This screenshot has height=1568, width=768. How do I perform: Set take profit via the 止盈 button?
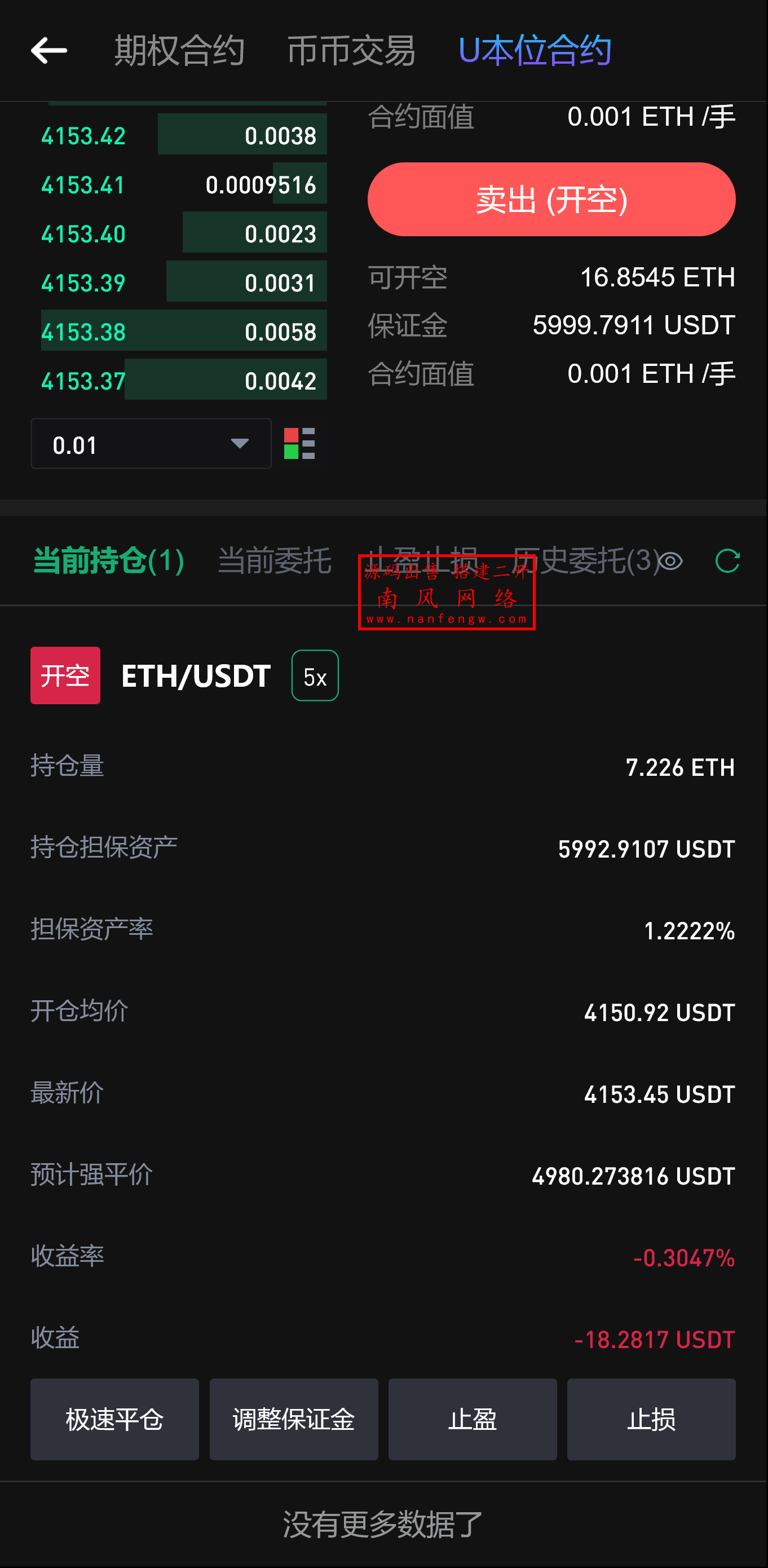[473, 1420]
